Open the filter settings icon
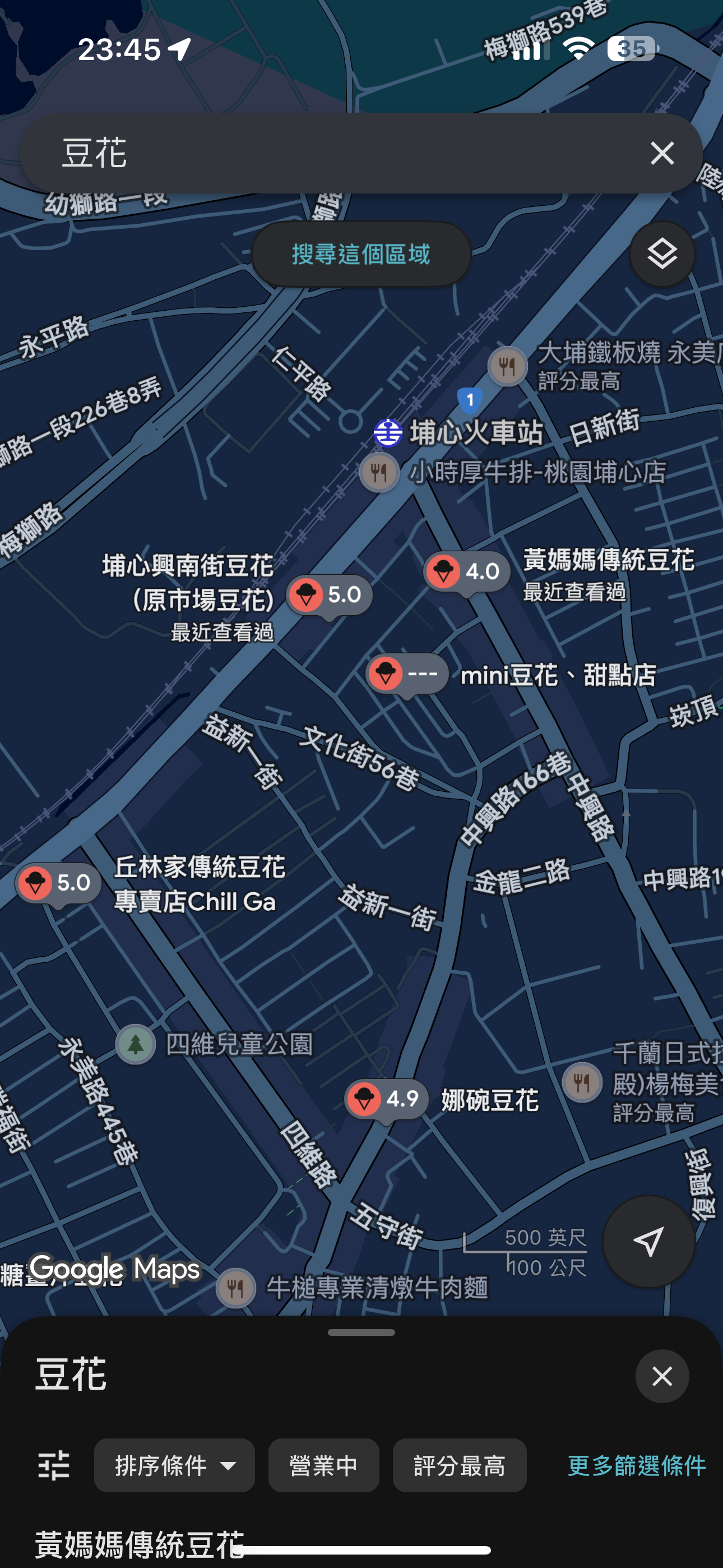Screen dimensions: 723x1568 point(54,1465)
